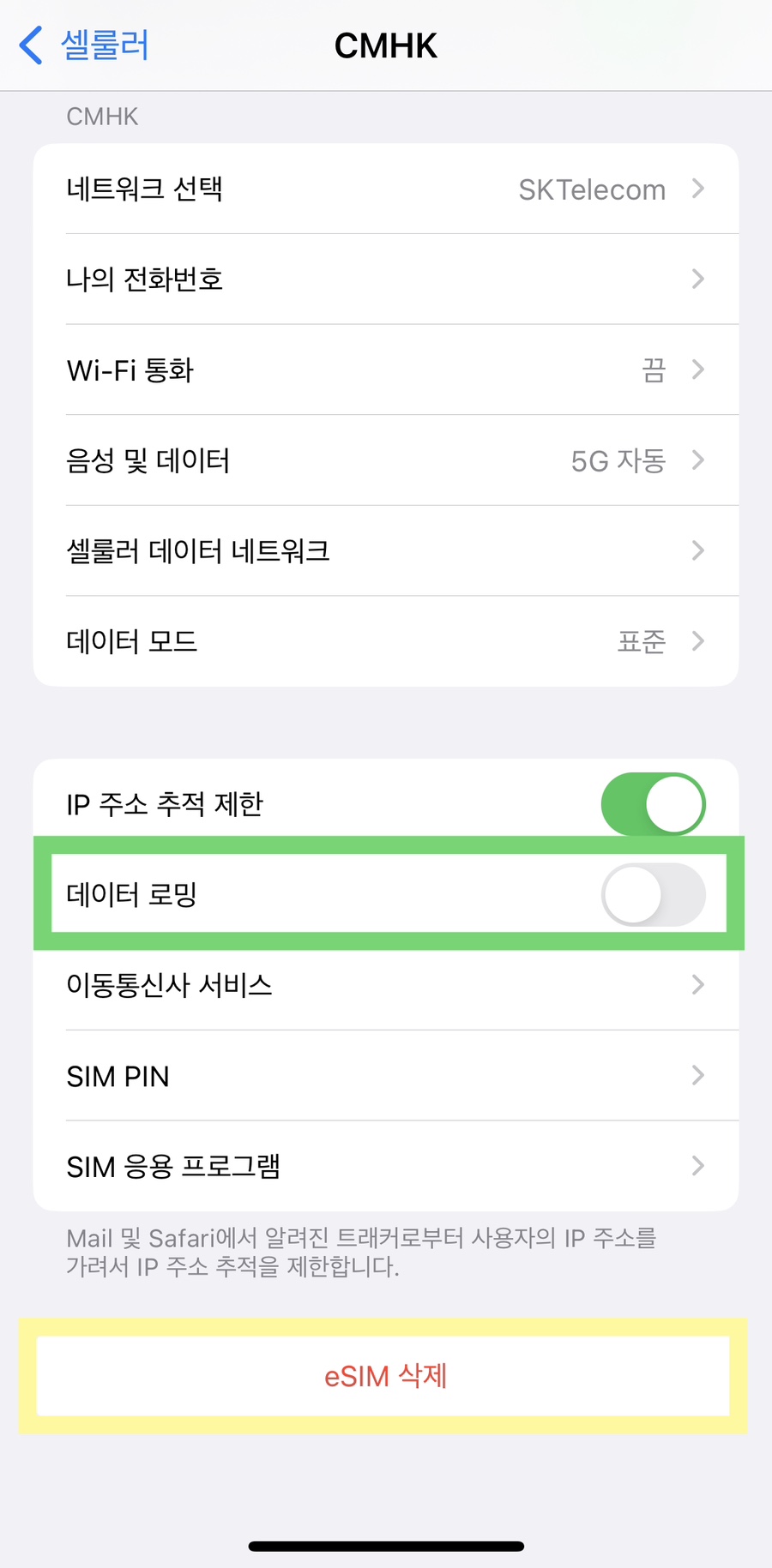Open 이동통신사 서비스
Screen dimensions: 772x1568
(x=386, y=985)
